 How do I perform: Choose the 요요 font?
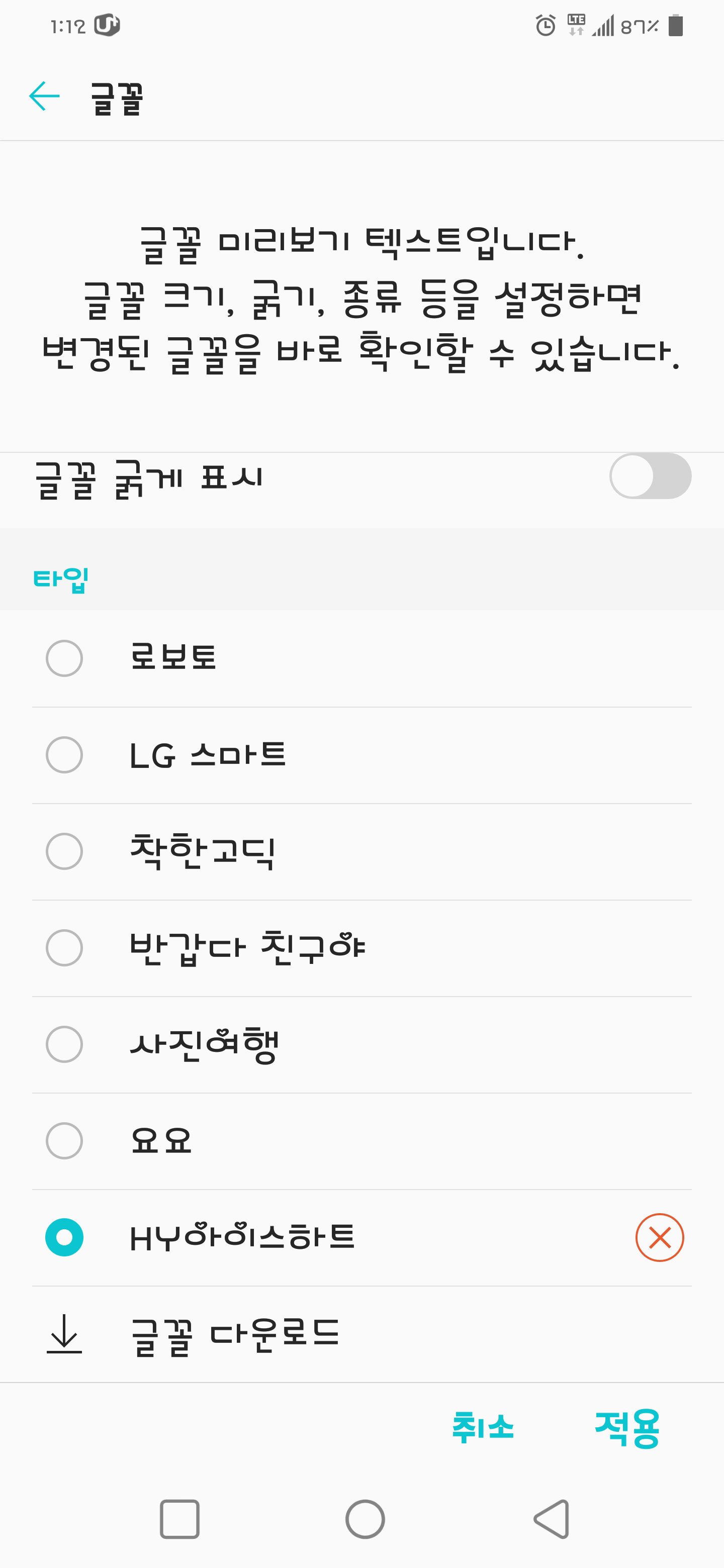click(x=361, y=1141)
